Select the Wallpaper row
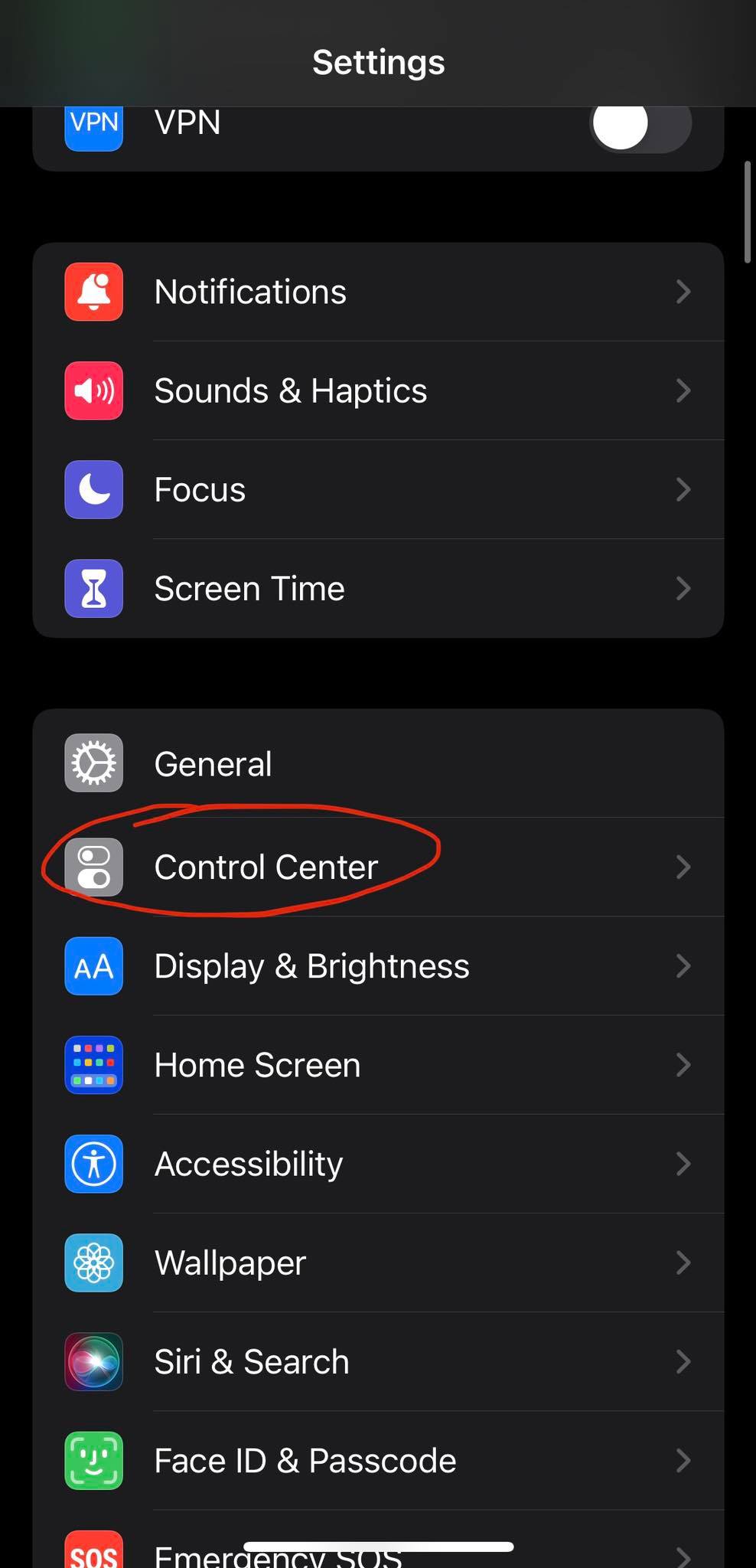 pyautogui.click(x=378, y=1263)
